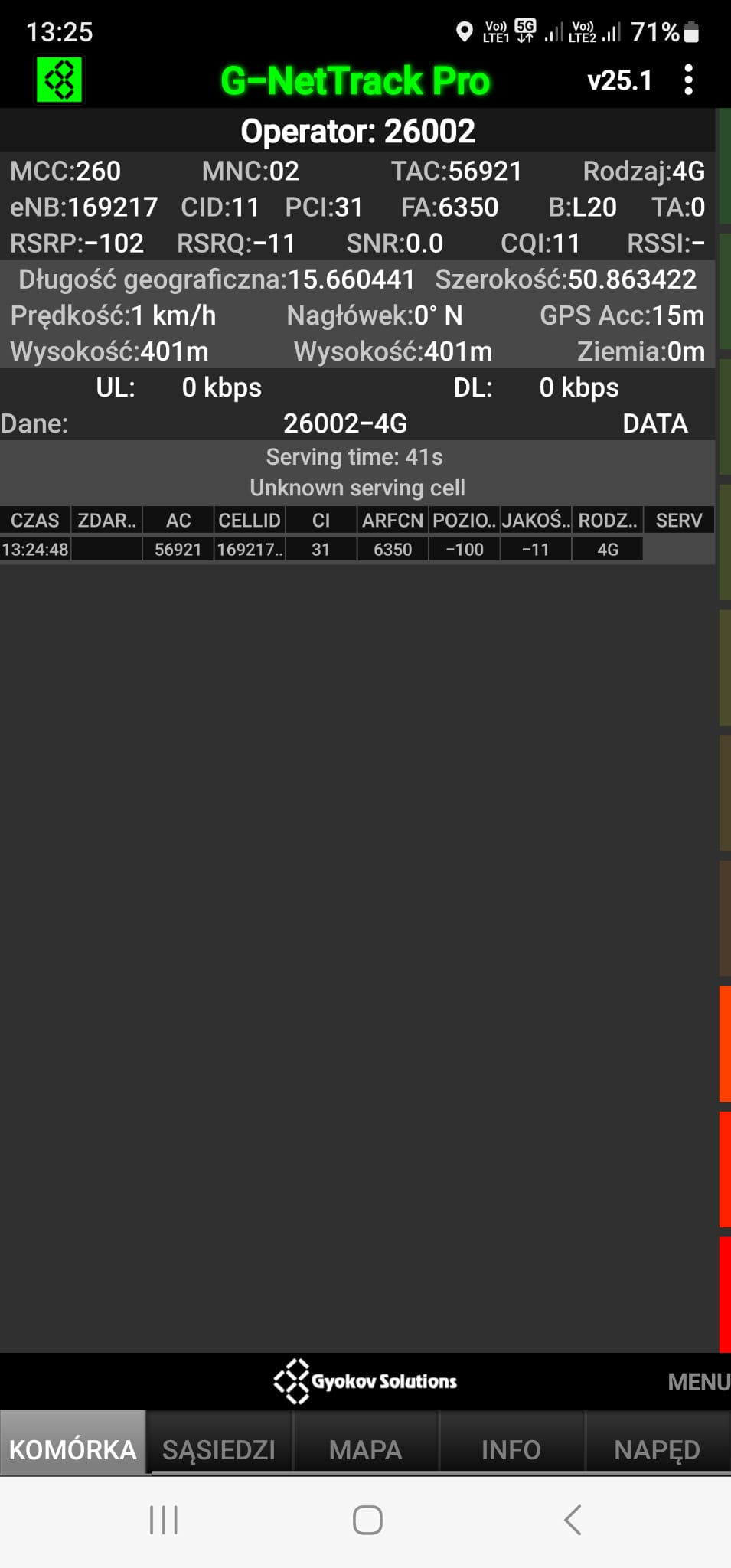The width and height of the screenshot is (731, 1568).
Task: Open the MAPA tab
Action: point(365,1449)
